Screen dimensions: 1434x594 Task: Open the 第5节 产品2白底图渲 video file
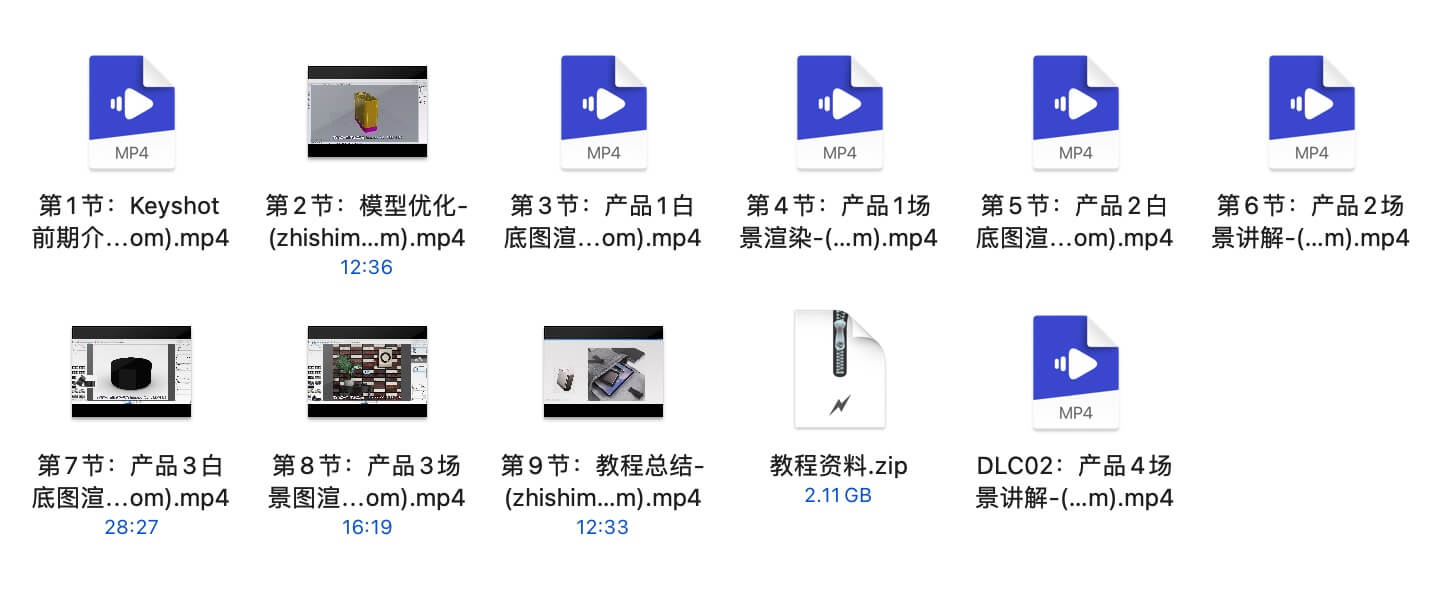coord(1075,112)
